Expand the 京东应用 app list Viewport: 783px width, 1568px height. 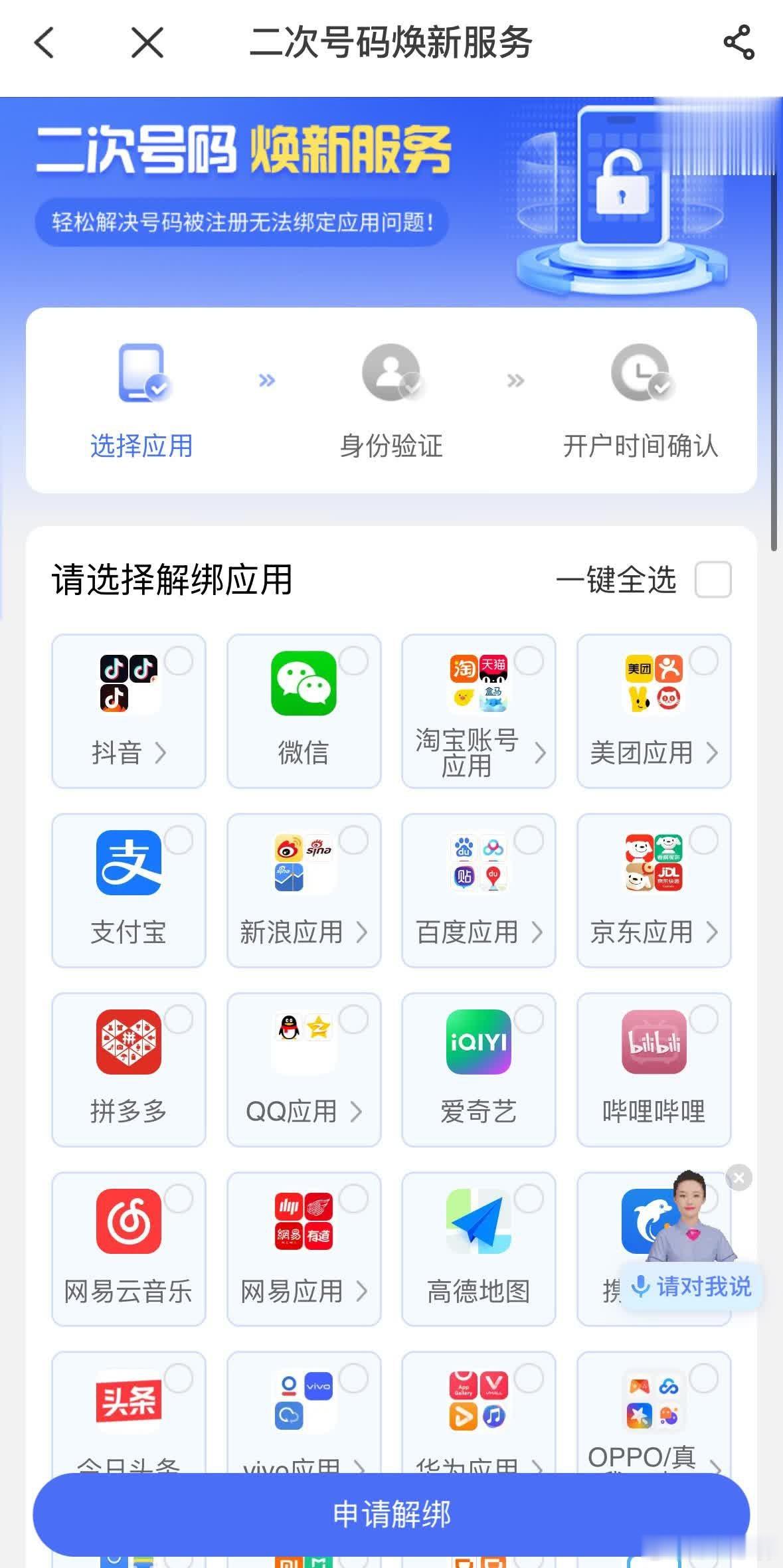714,933
